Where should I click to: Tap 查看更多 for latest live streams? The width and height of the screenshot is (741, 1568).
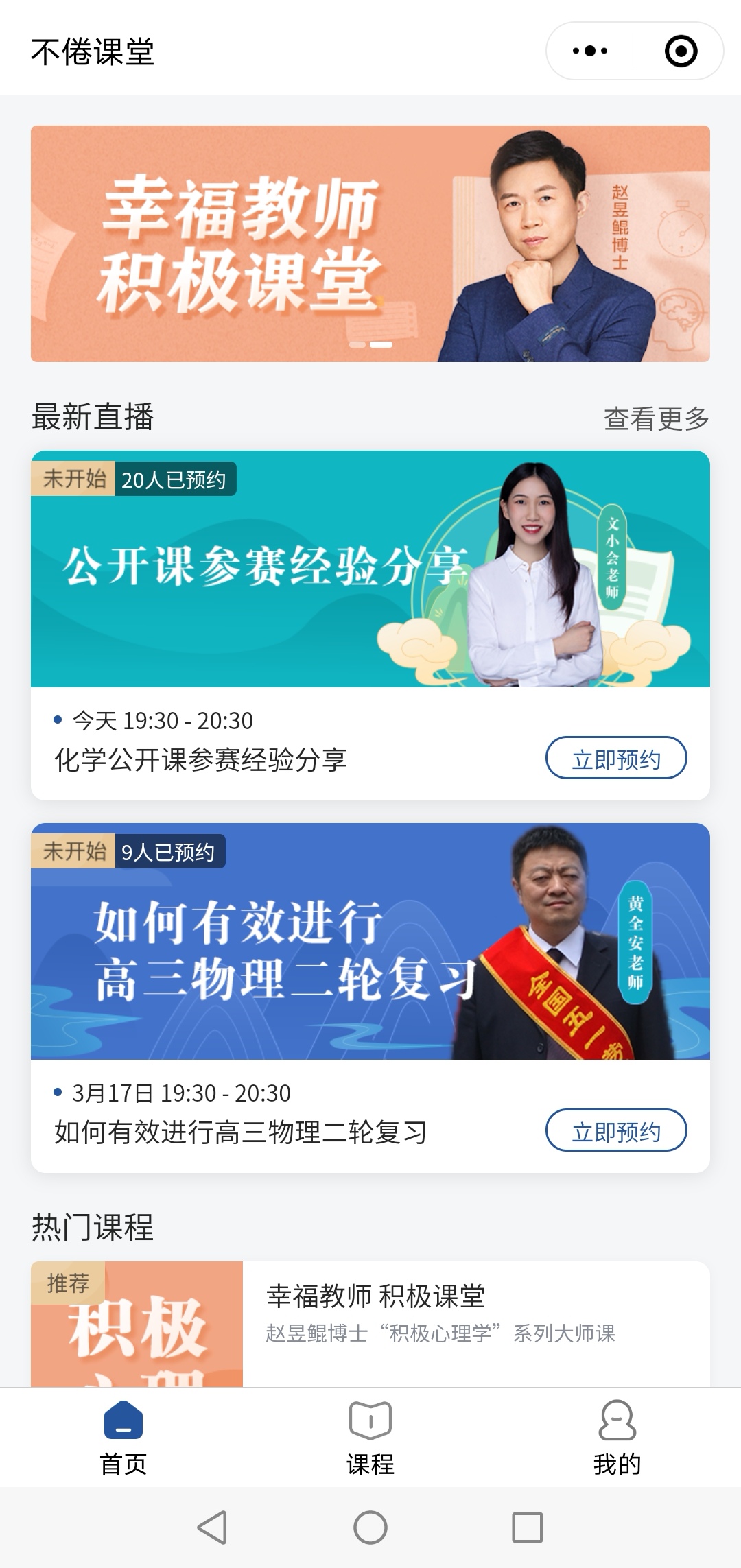point(656,418)
